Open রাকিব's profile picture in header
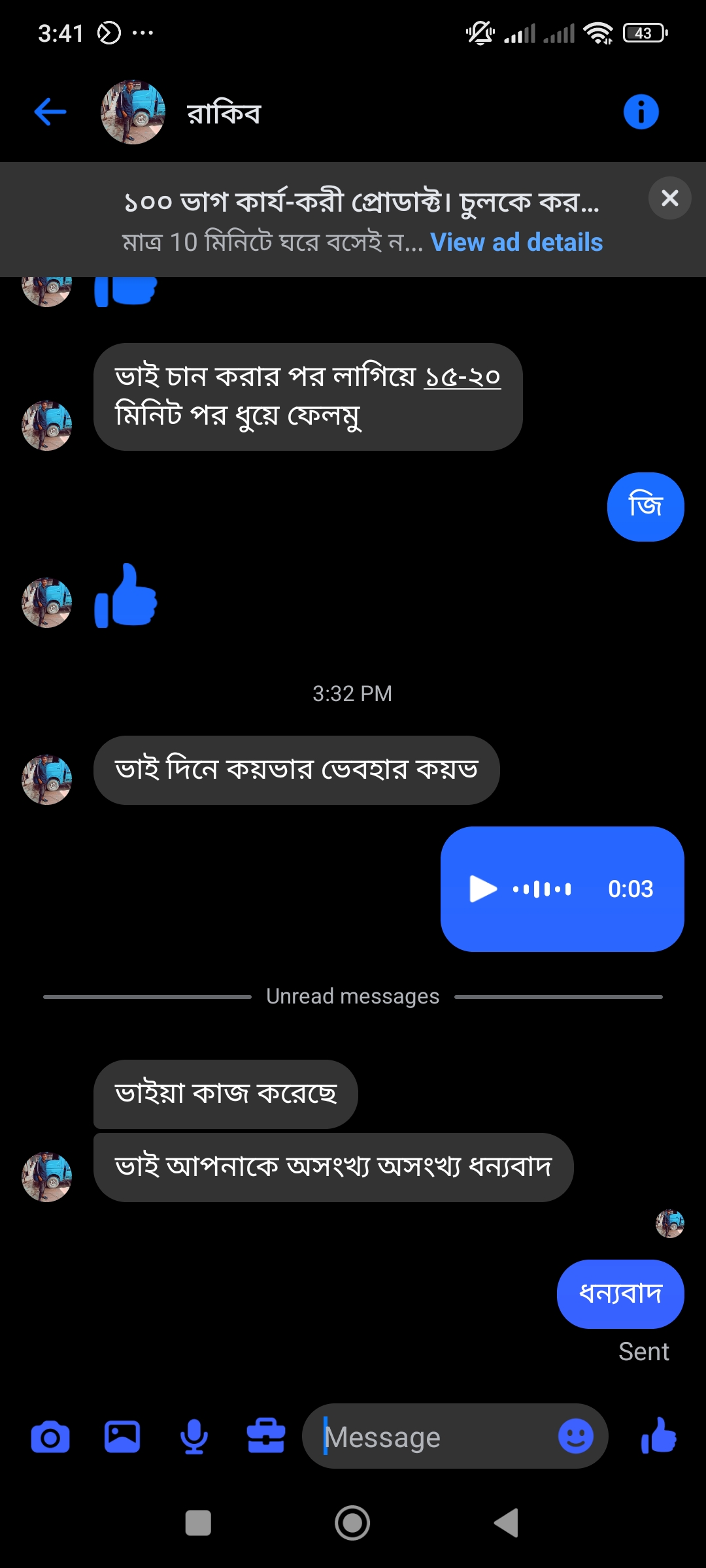 pyautogui.click(x=133, y=112)
